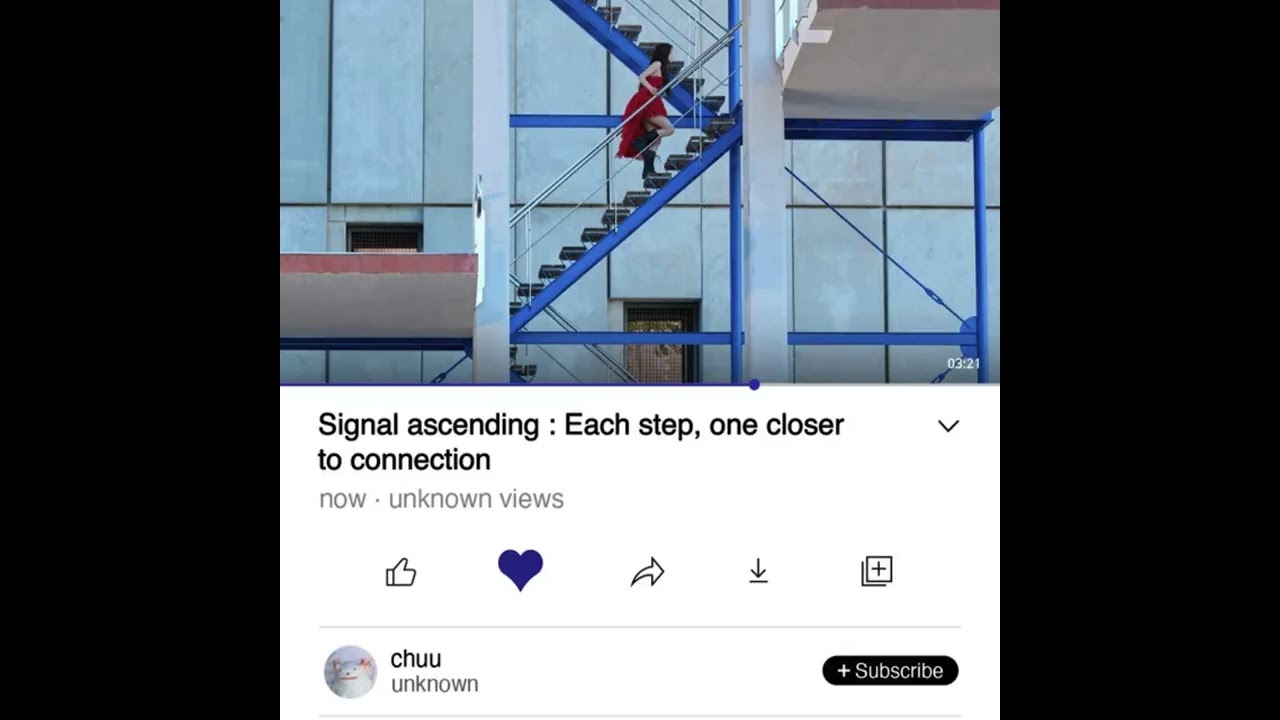This screenshot has width=1280, height=720.
Task: Like the video with thumbs up
Action: pyautogui.click(x=401, y=572)
